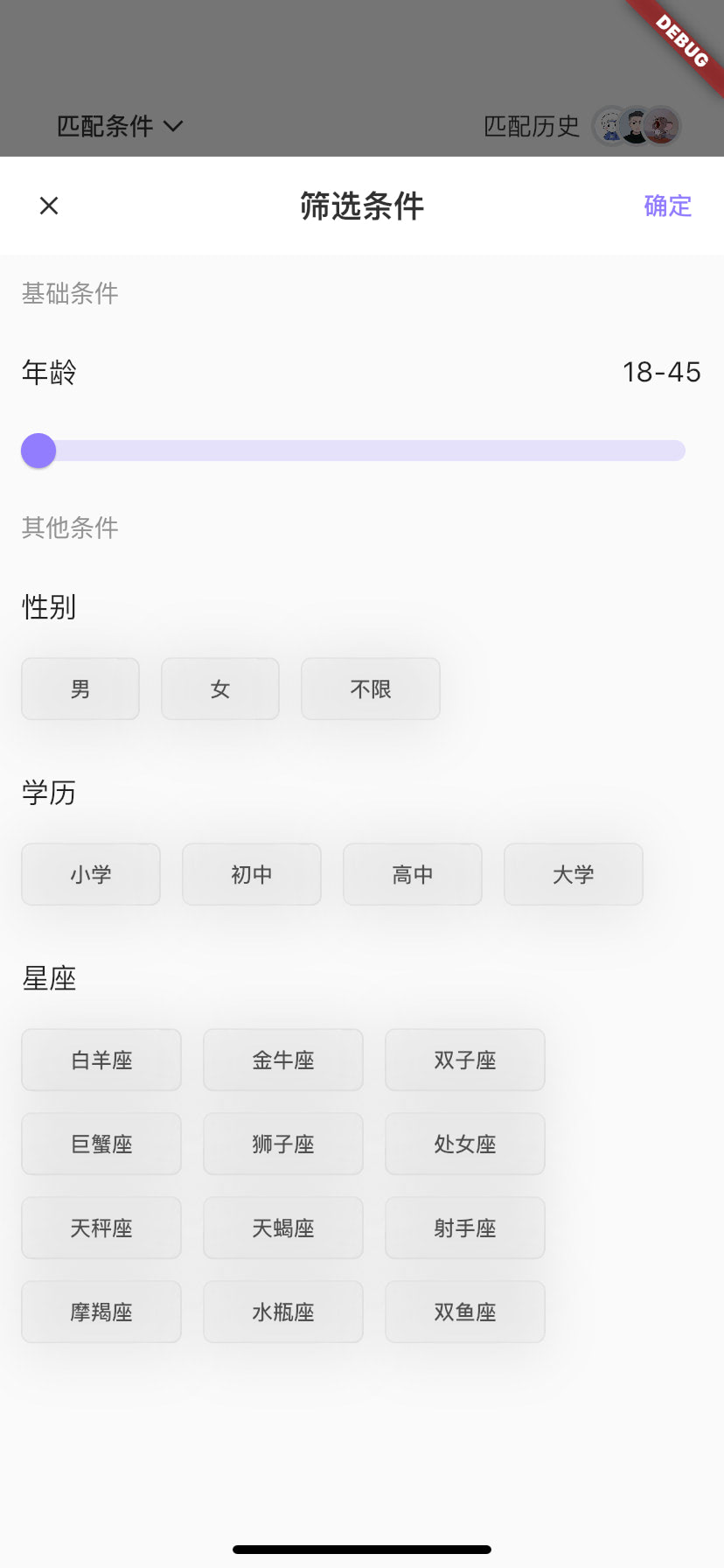Select 巨蟹座 in the zodiac list

tap(101, 1144)
